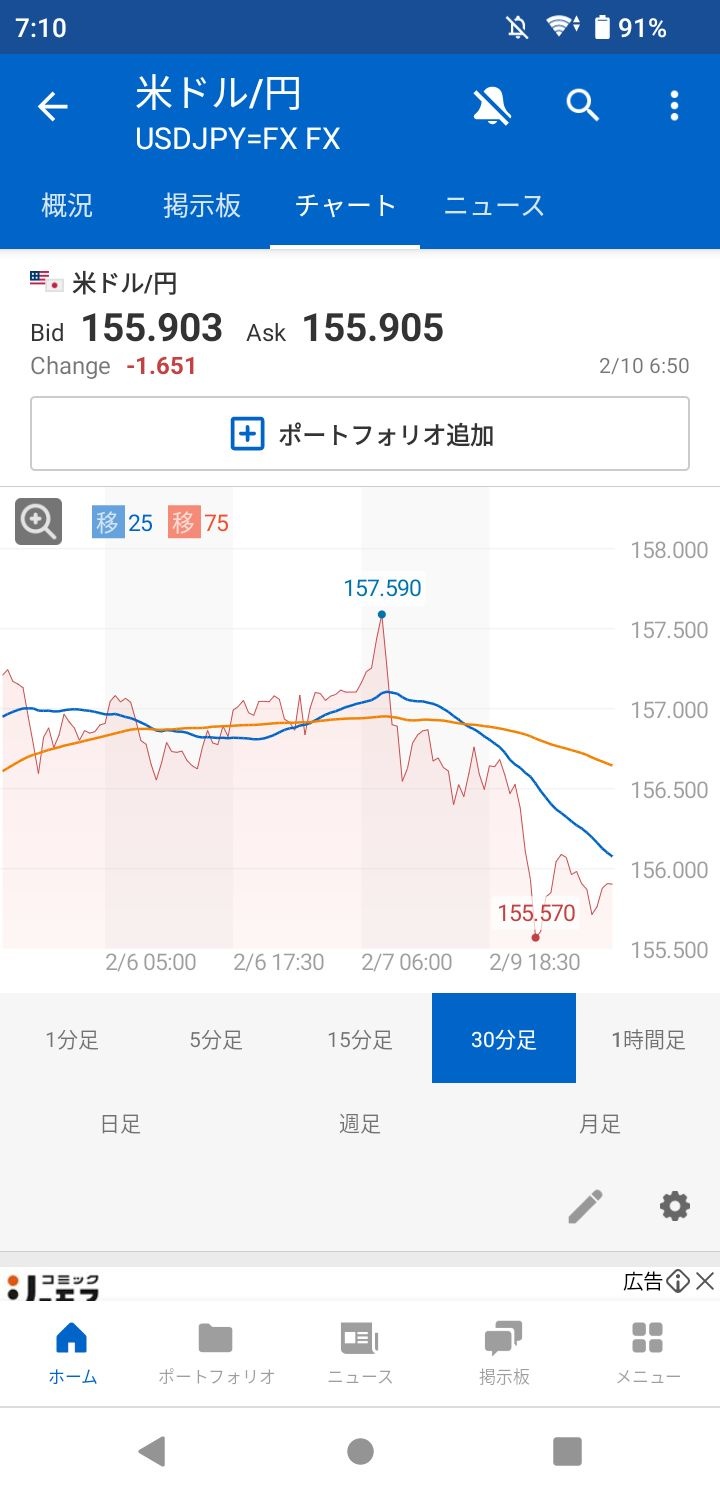Screen dimensions: 720x1496
Task: Switch the chart to 月足
Action: pos(600,1124)
